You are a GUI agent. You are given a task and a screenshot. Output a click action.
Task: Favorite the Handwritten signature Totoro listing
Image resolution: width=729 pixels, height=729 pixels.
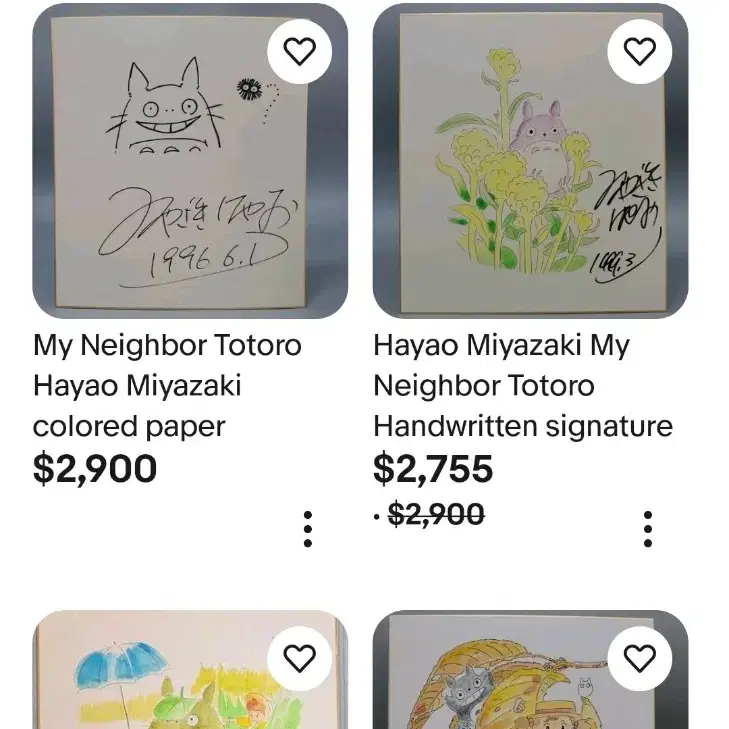click(640, 52)
